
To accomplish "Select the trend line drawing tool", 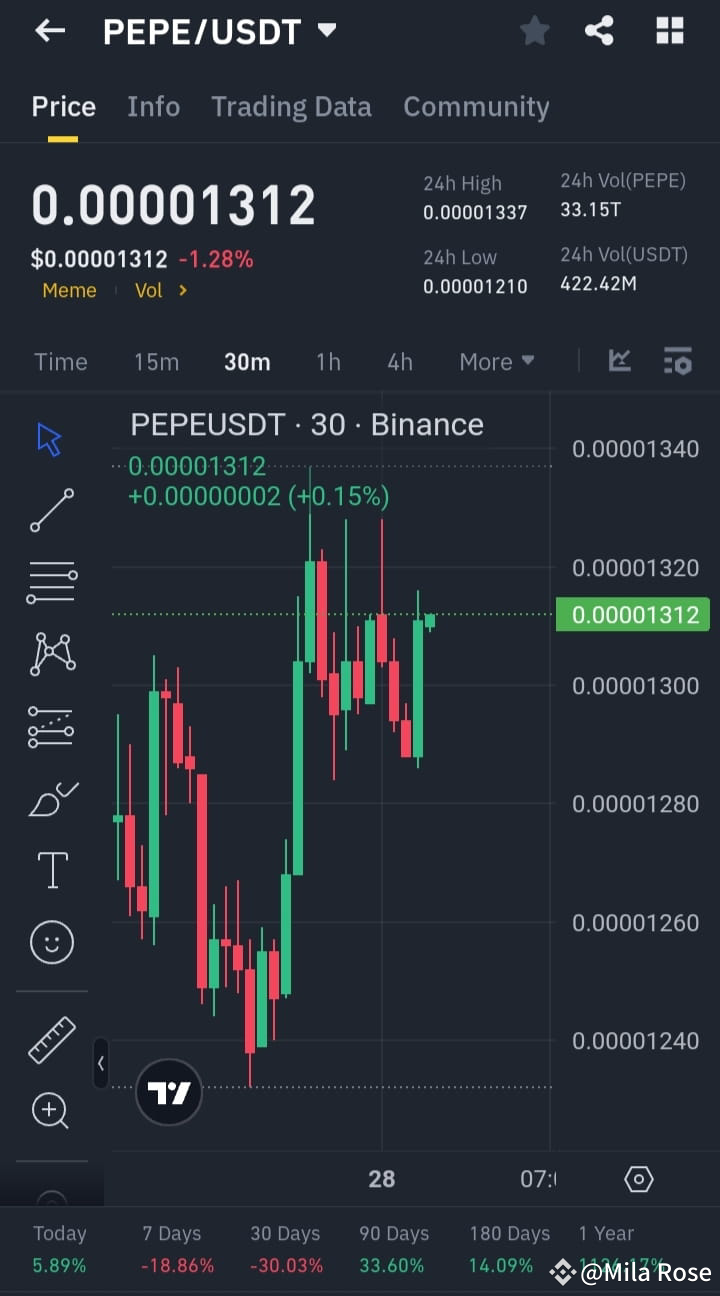I will click(51, 510).
